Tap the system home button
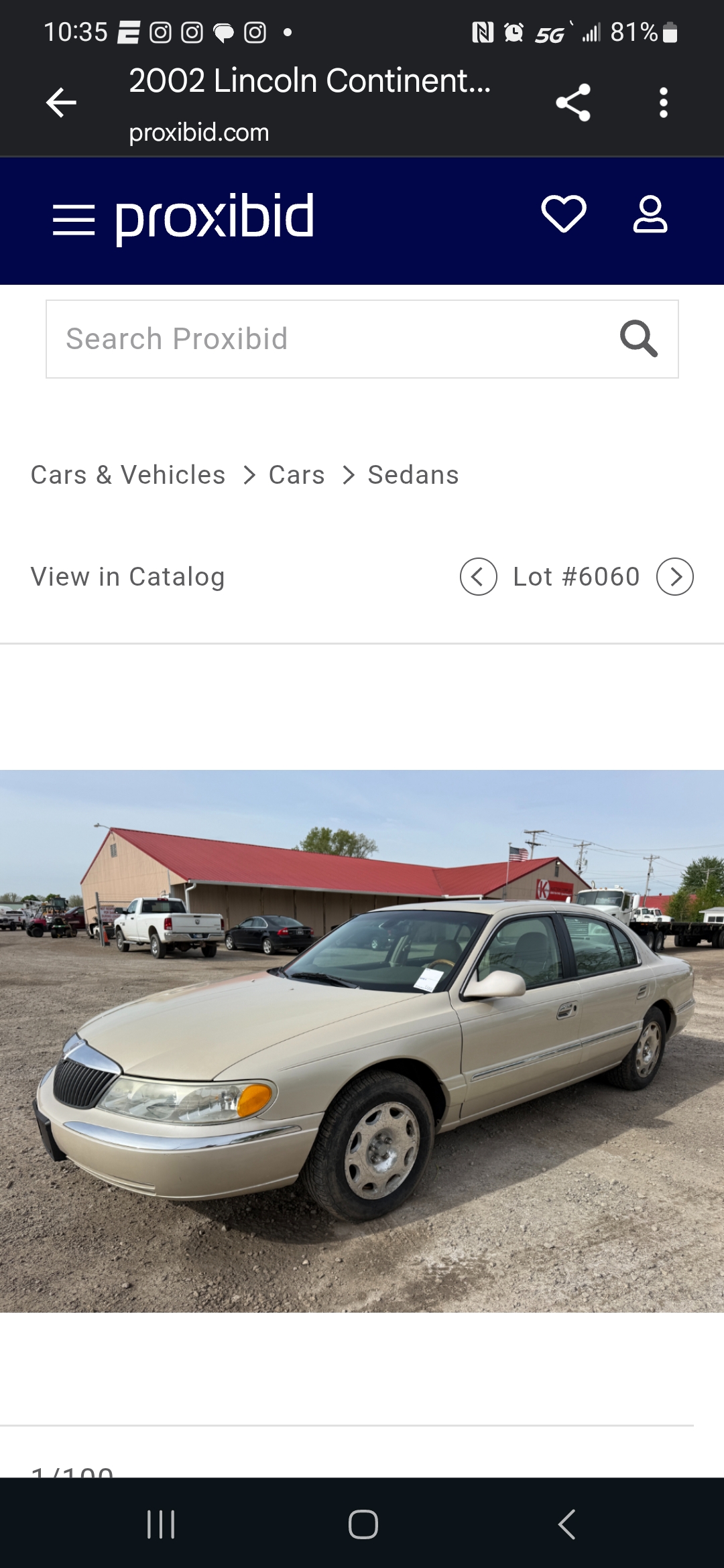The width and height of the screenshot is (724, 1568). 363,1524
